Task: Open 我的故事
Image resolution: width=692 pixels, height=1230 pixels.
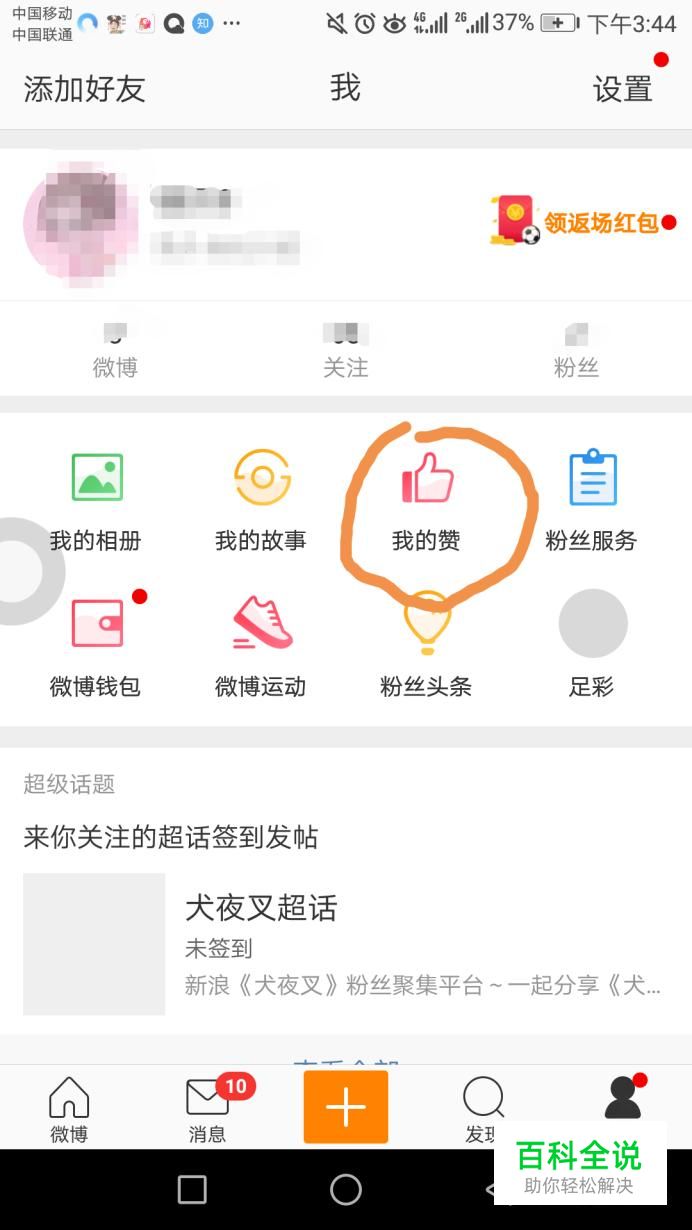Action: pyautogui.click(x=261, y=502)
